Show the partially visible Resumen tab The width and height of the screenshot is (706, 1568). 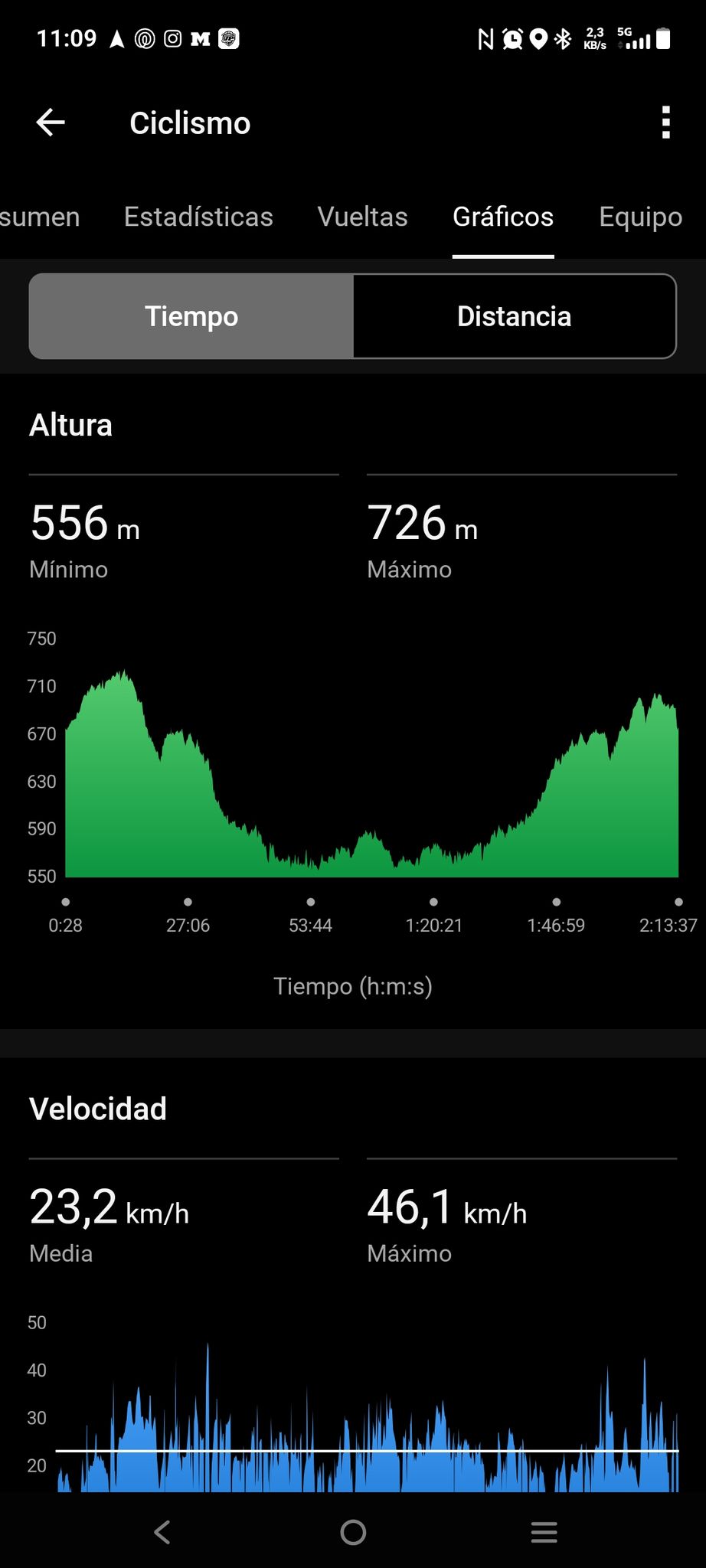coord(40,217)
